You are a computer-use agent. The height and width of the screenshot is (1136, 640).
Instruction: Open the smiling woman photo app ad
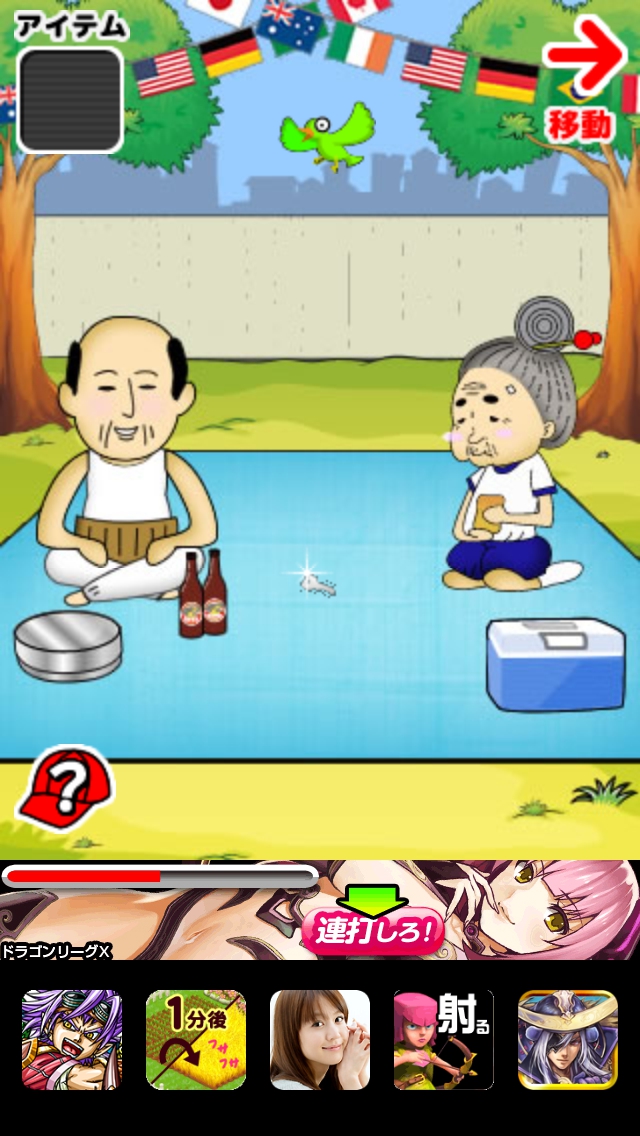320,1039
